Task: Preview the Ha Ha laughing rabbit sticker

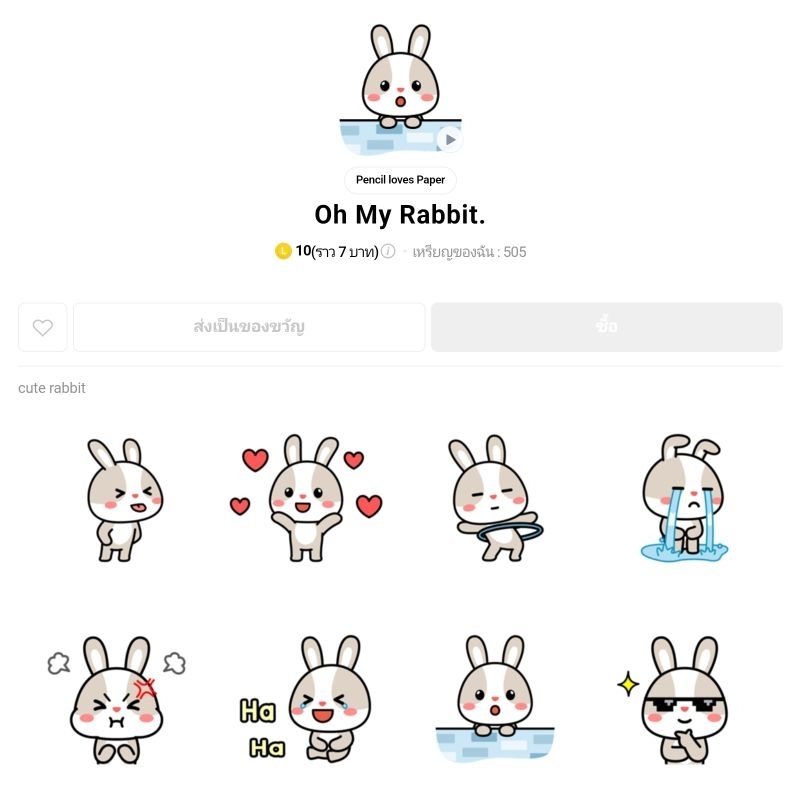Action: click(x=306, y=699)
